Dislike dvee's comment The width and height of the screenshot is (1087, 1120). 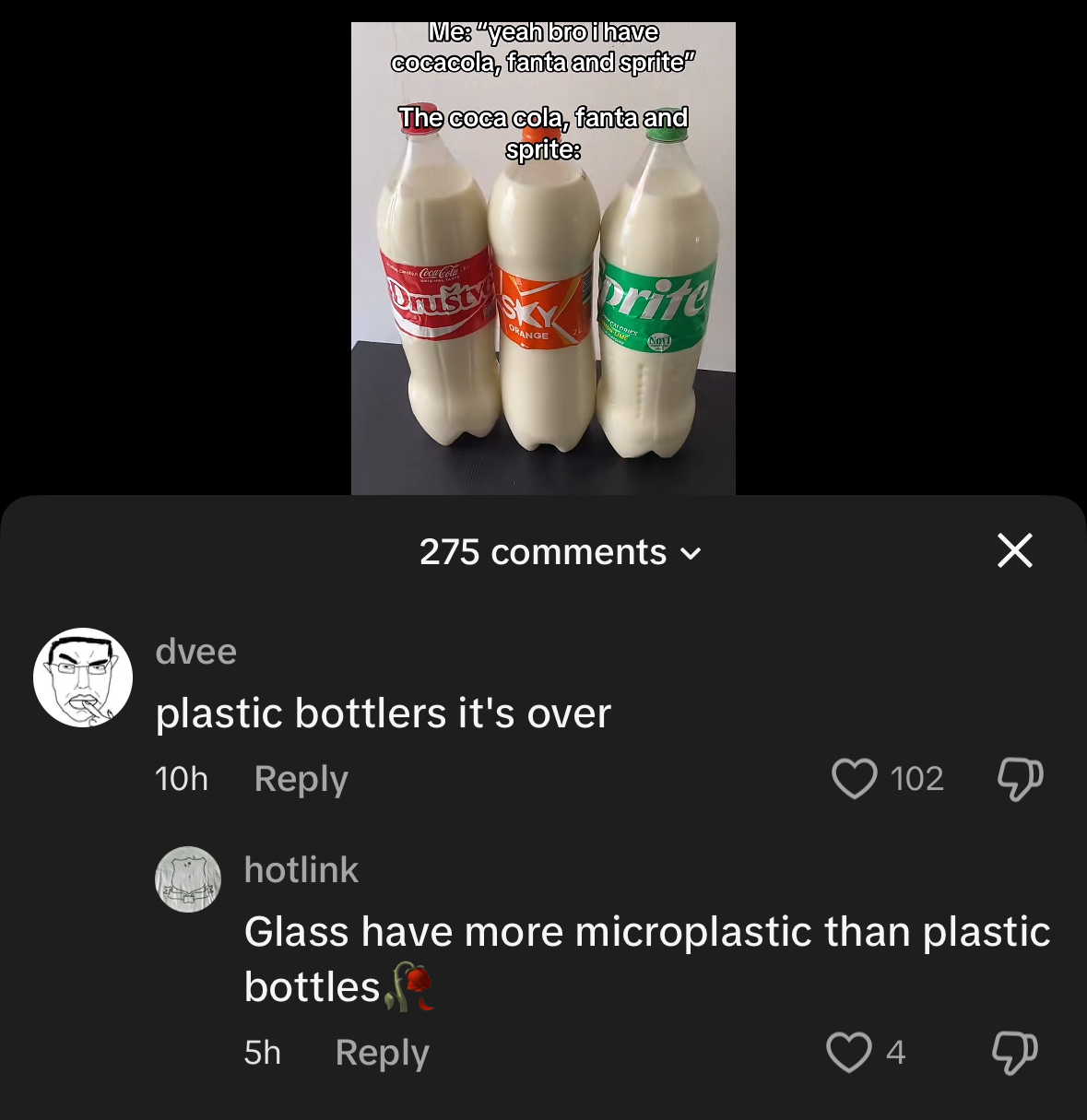(x=1020, y=778)
